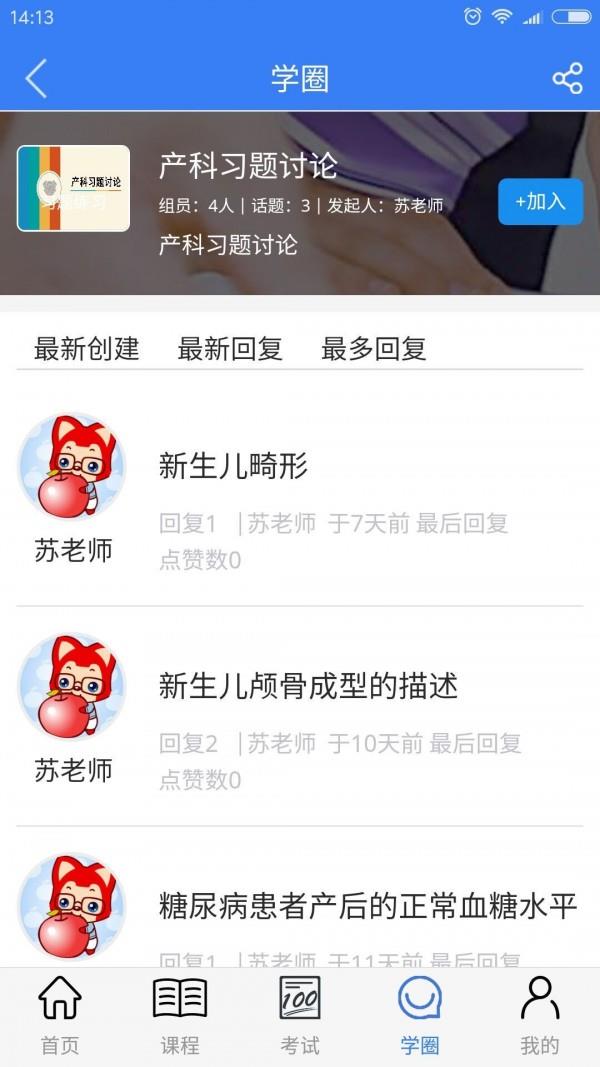Switch to the 最新创建 tab
This screenshot has width=600, height=1067.
pyautogui.click(x=87, y=349)
